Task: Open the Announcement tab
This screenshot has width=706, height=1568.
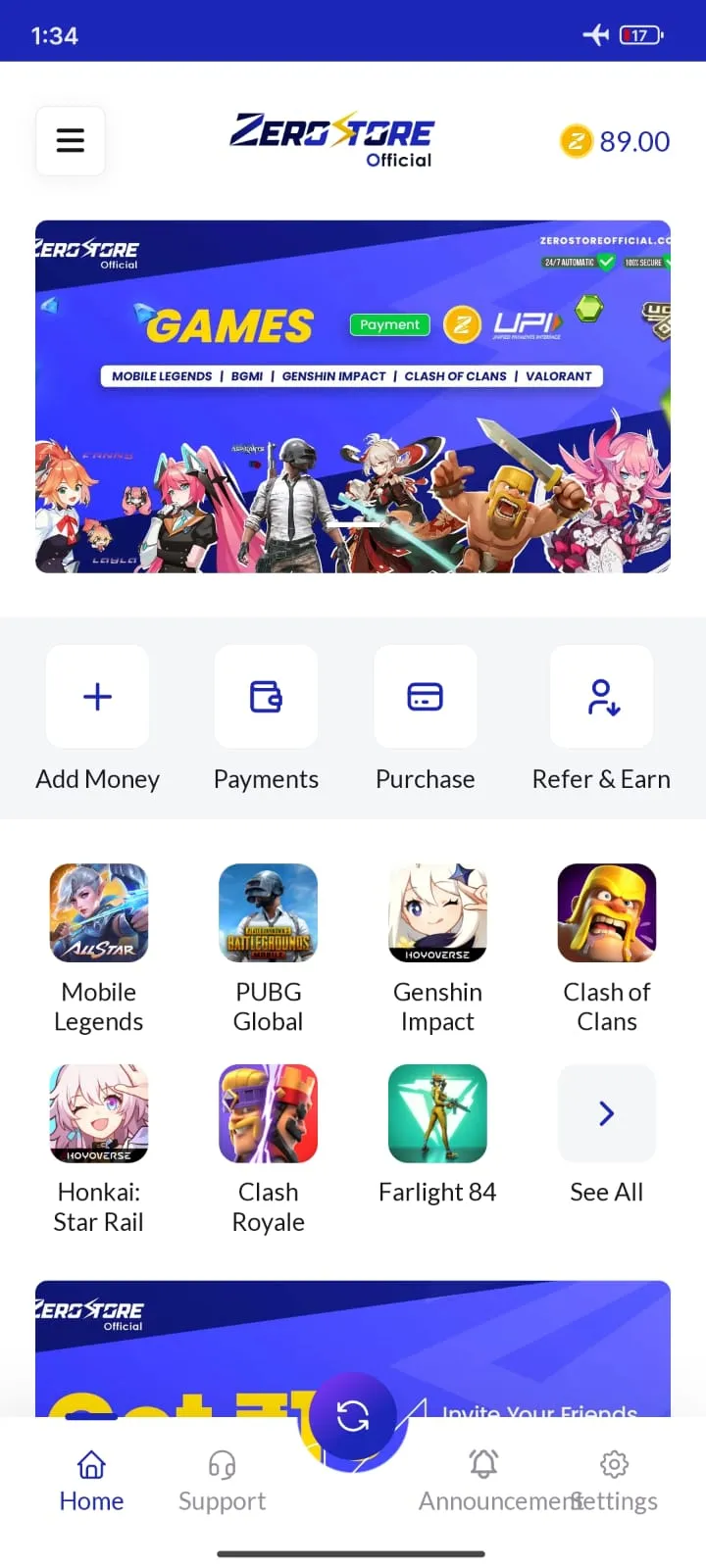Action: click(483, 1481)
